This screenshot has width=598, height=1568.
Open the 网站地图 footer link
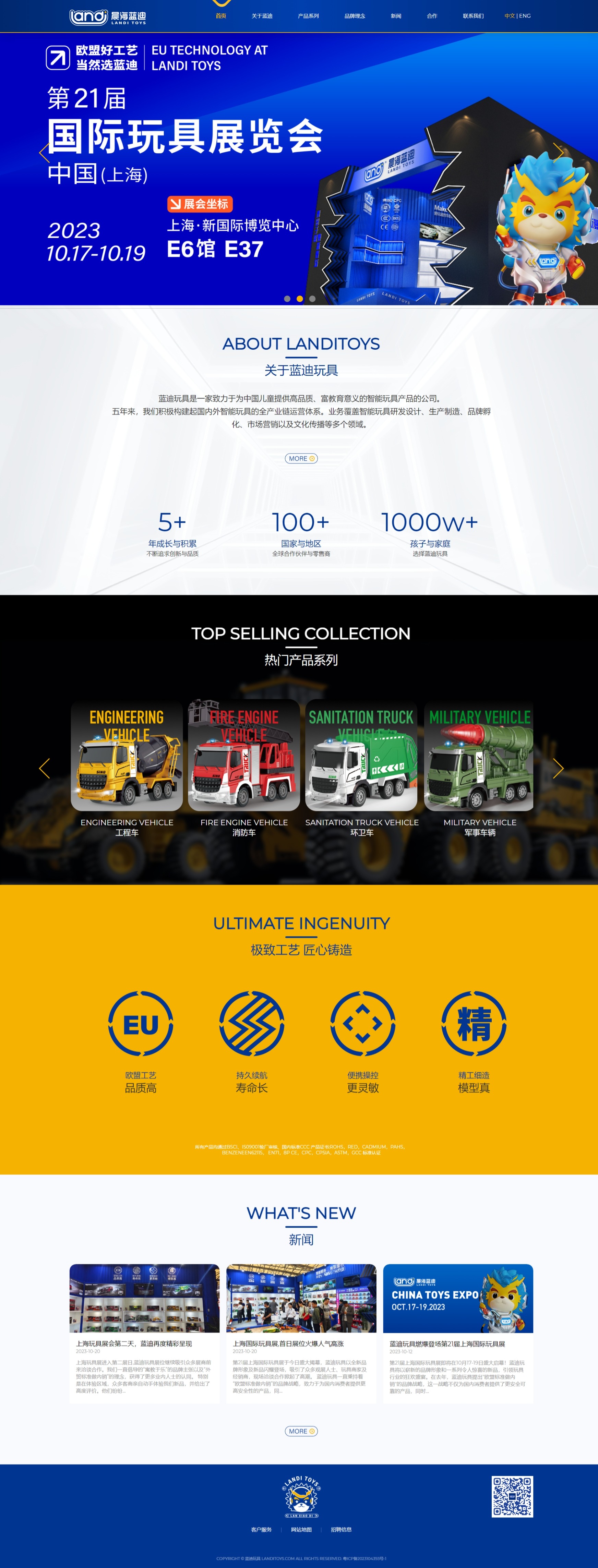pos(301,1530)
